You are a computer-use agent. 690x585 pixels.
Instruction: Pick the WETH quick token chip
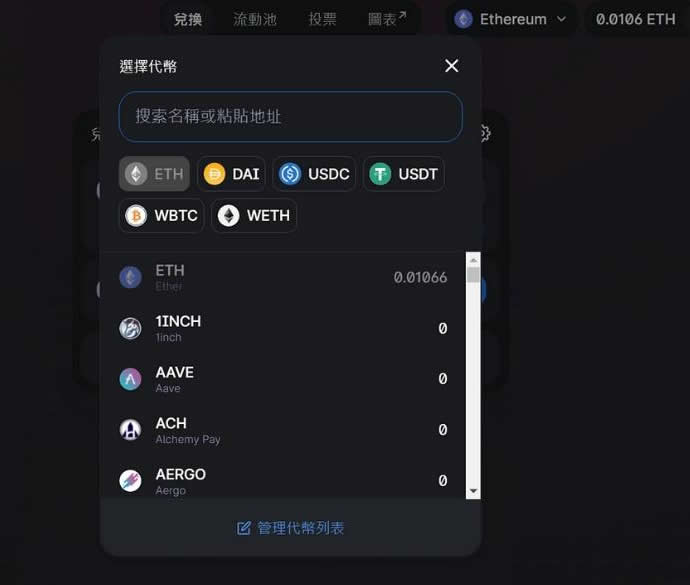[x=254, y=215]
